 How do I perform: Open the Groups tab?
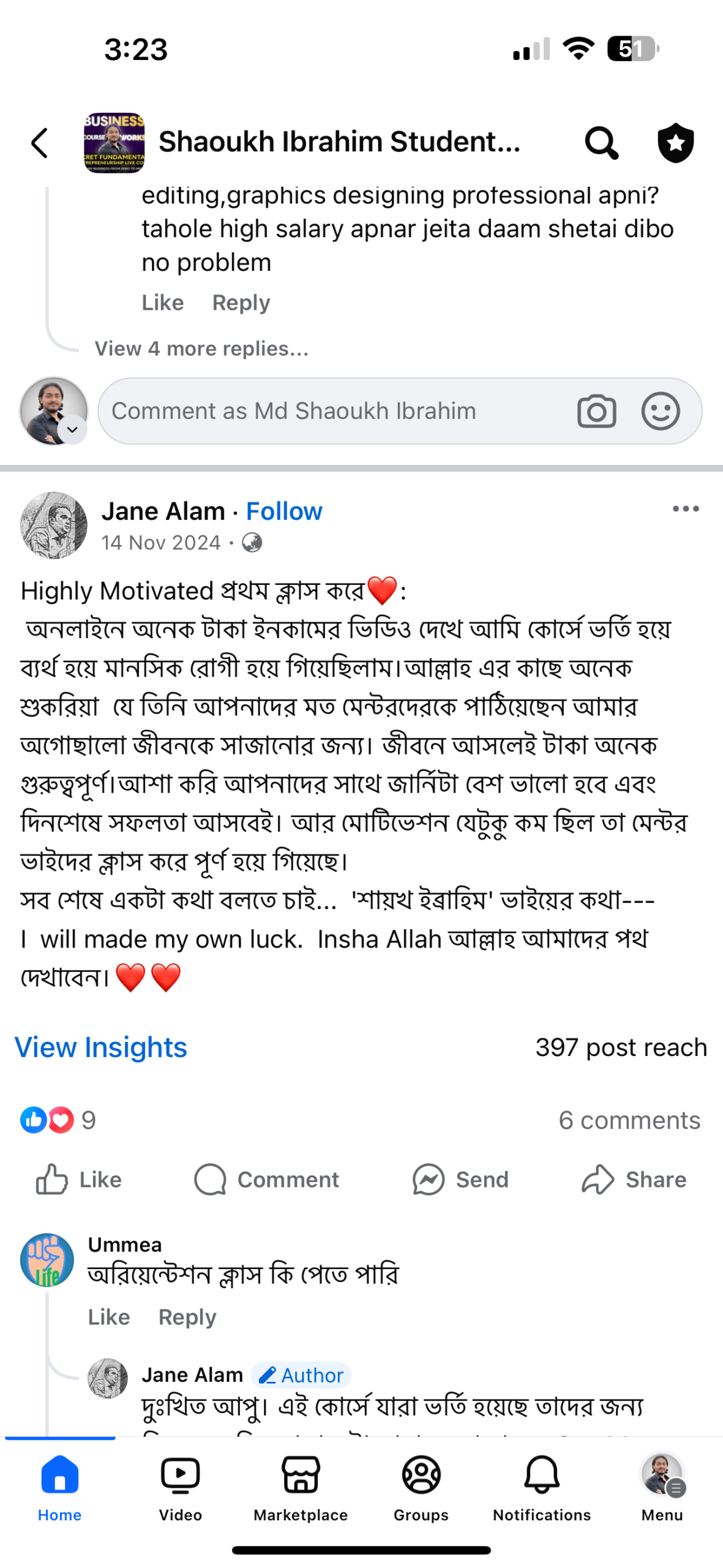click(421, 1485)
